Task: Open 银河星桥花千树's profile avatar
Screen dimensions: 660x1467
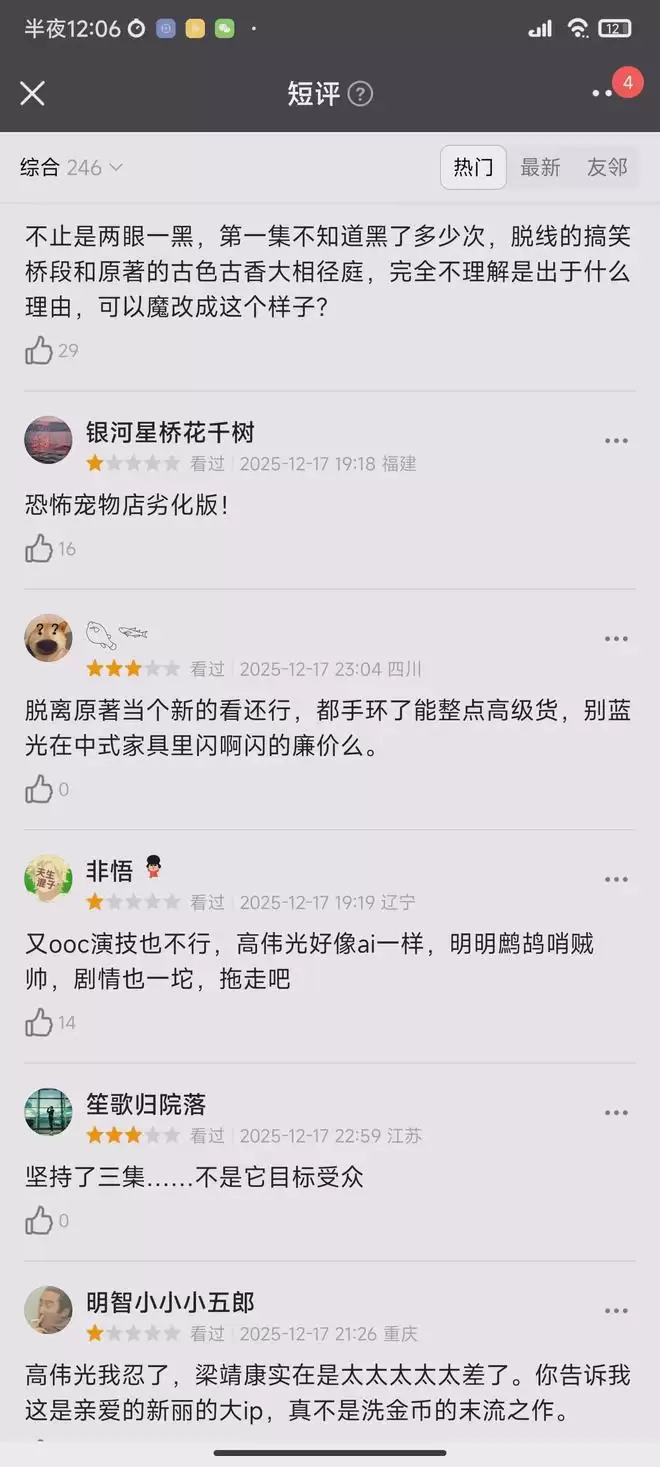Action: point(48,440)
